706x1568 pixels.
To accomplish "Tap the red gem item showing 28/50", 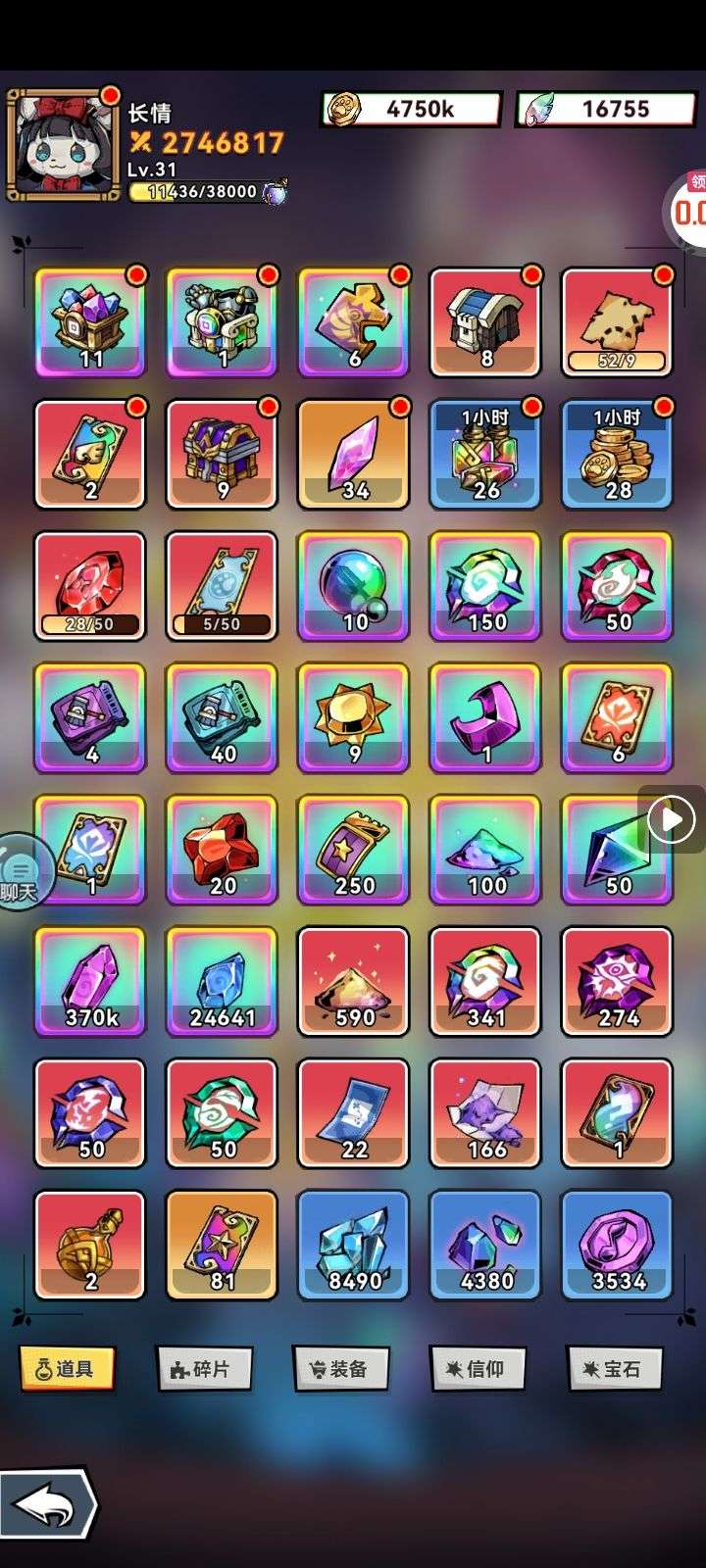I will (90, 586).
